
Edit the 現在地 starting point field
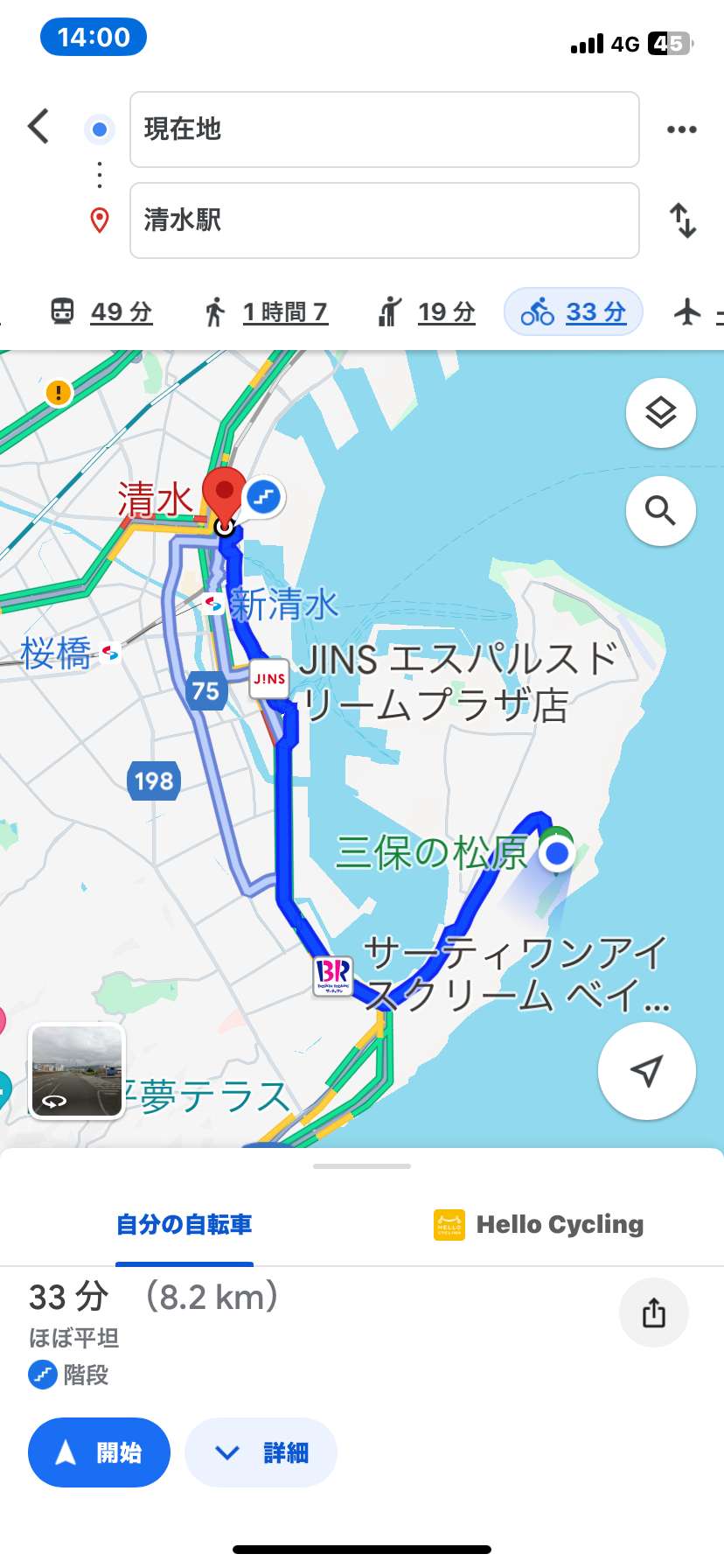[x=385, y=129]
